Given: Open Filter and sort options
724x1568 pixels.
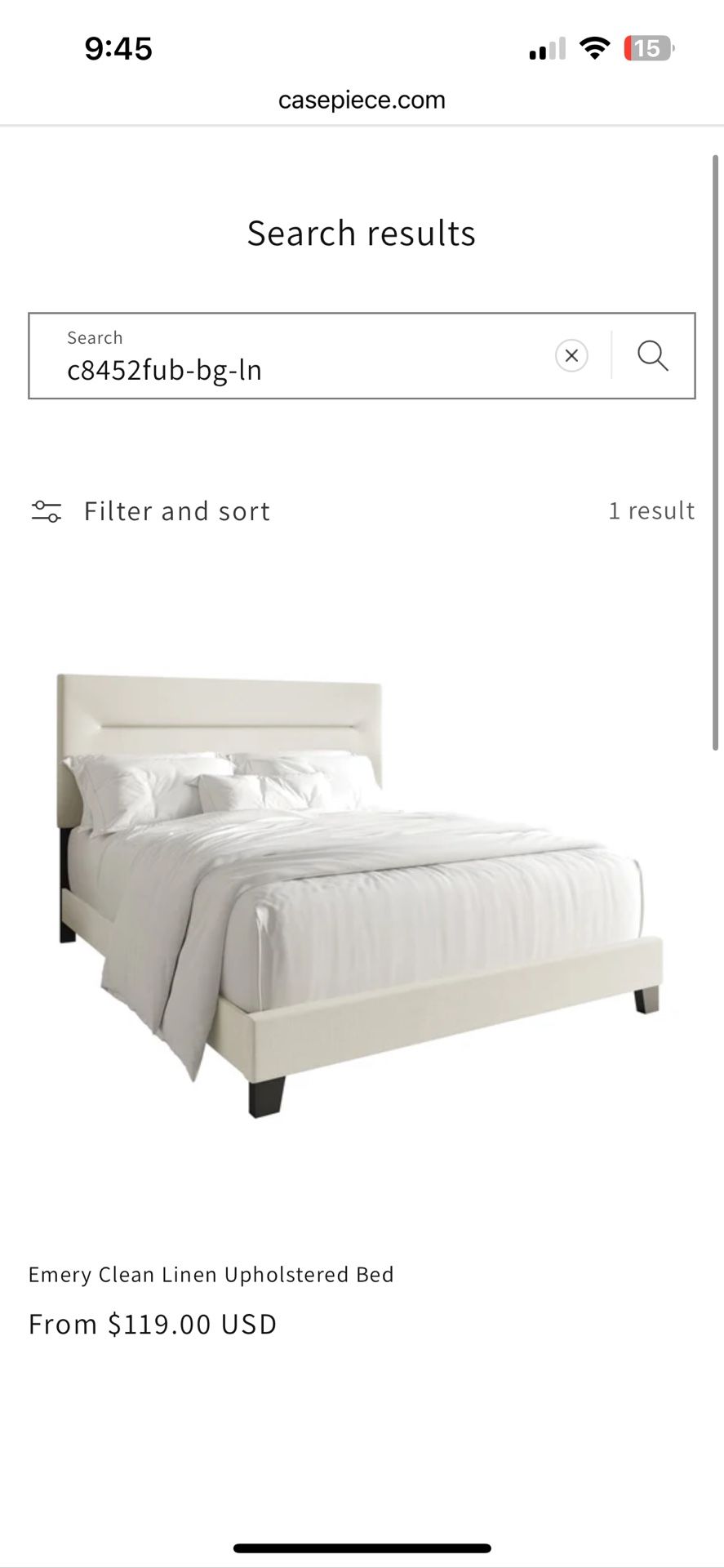Looking at the screenshot, I should coord(177,511).
